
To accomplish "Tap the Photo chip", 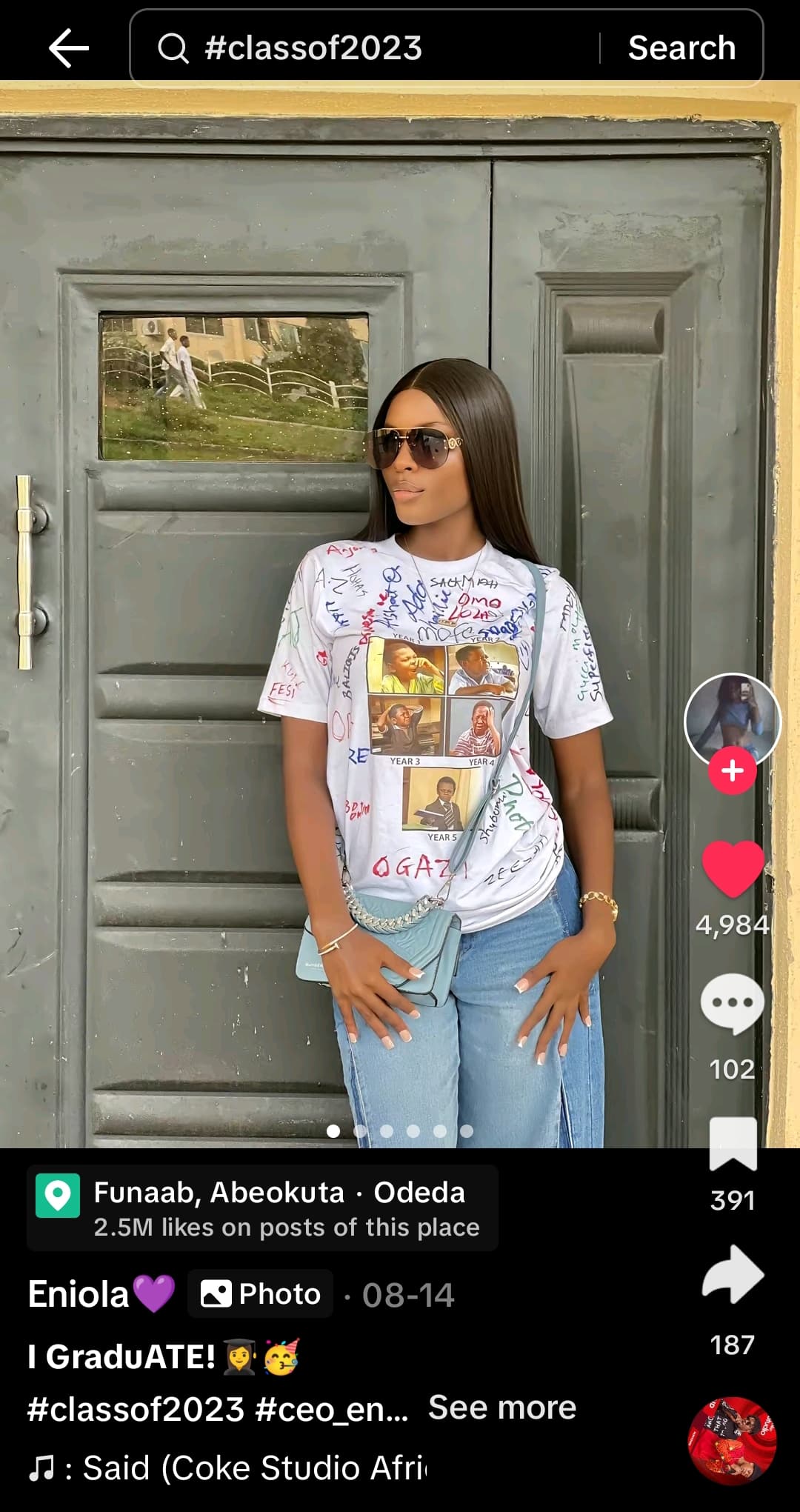I will [x=260, y=1294].
